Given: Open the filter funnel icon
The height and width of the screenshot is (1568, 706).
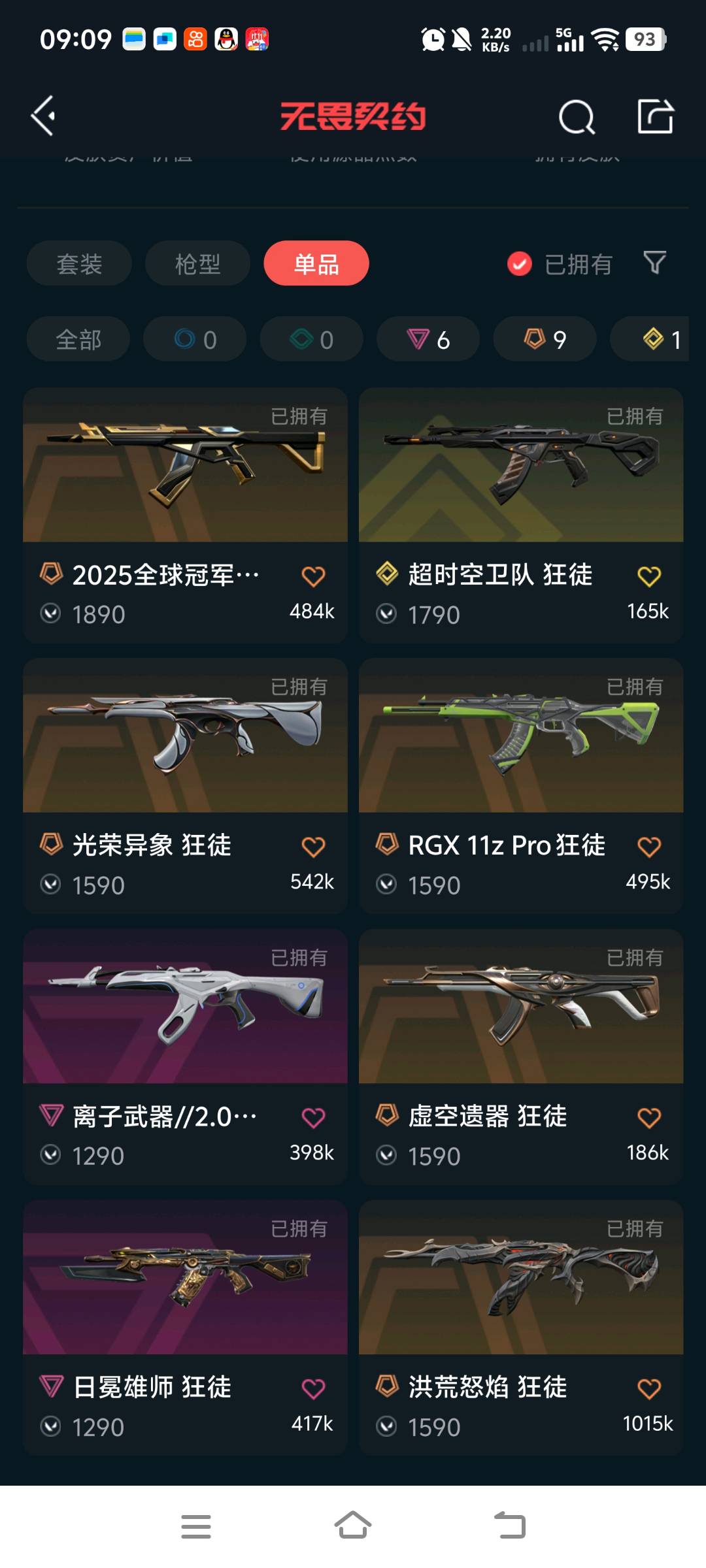Looking at the screenshot, I should (x=654, y=263).
